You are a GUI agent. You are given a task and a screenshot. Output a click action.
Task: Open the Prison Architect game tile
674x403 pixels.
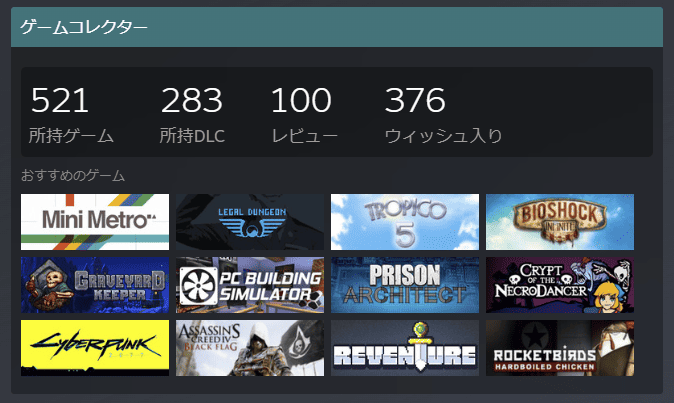coord(405,285)
